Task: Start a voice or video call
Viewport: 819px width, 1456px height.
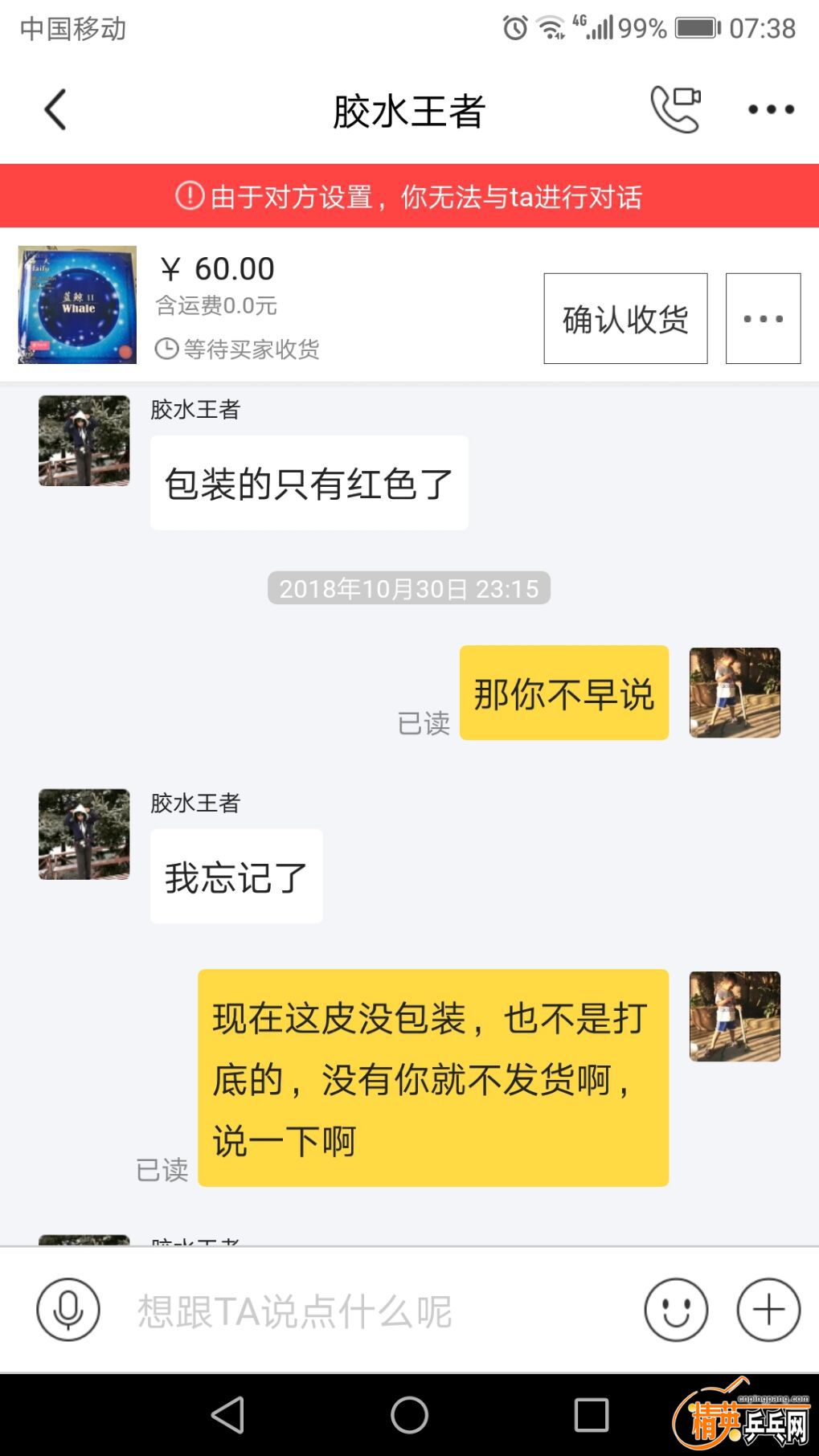Action: click(675, 109)
